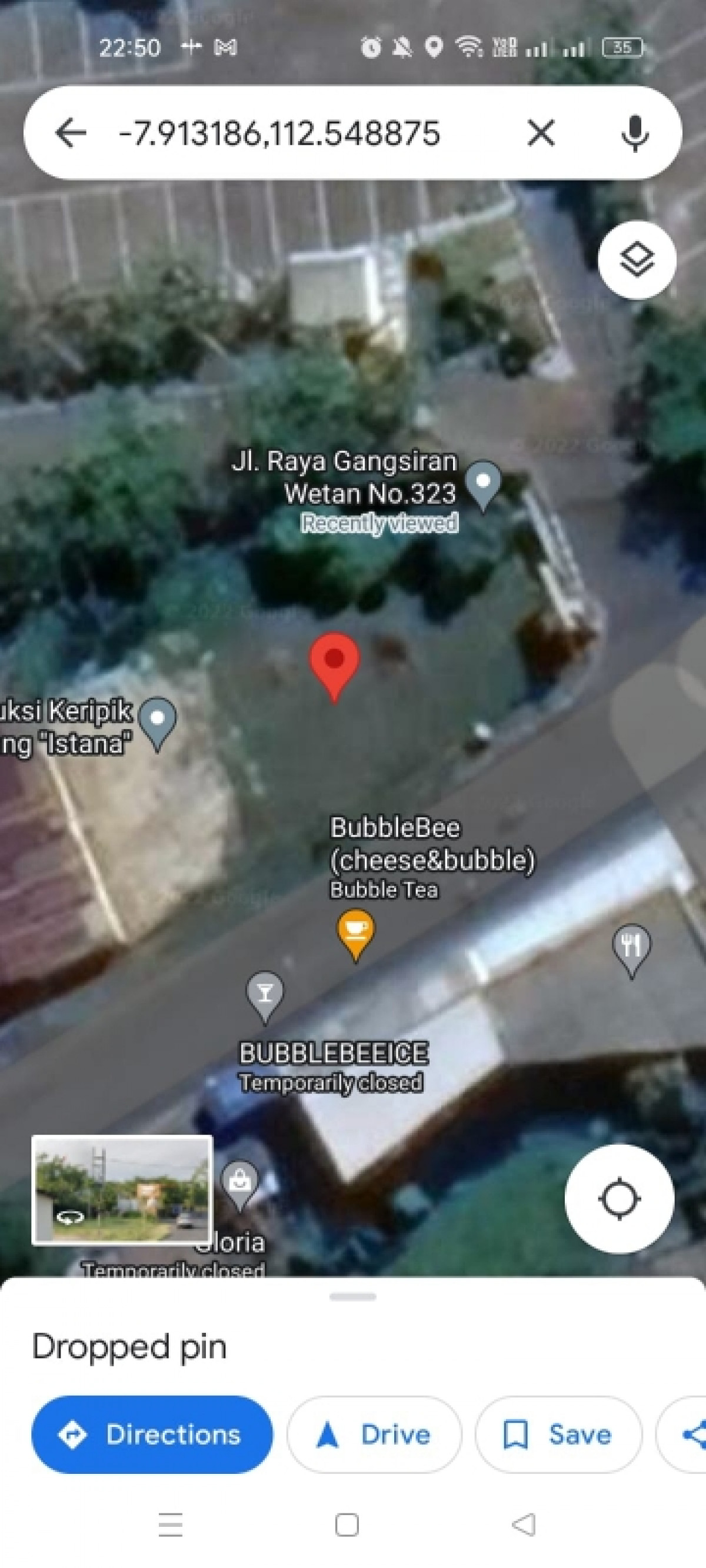Open the map layers selector
The image size is (706, 1568).
tap(637, 260)
